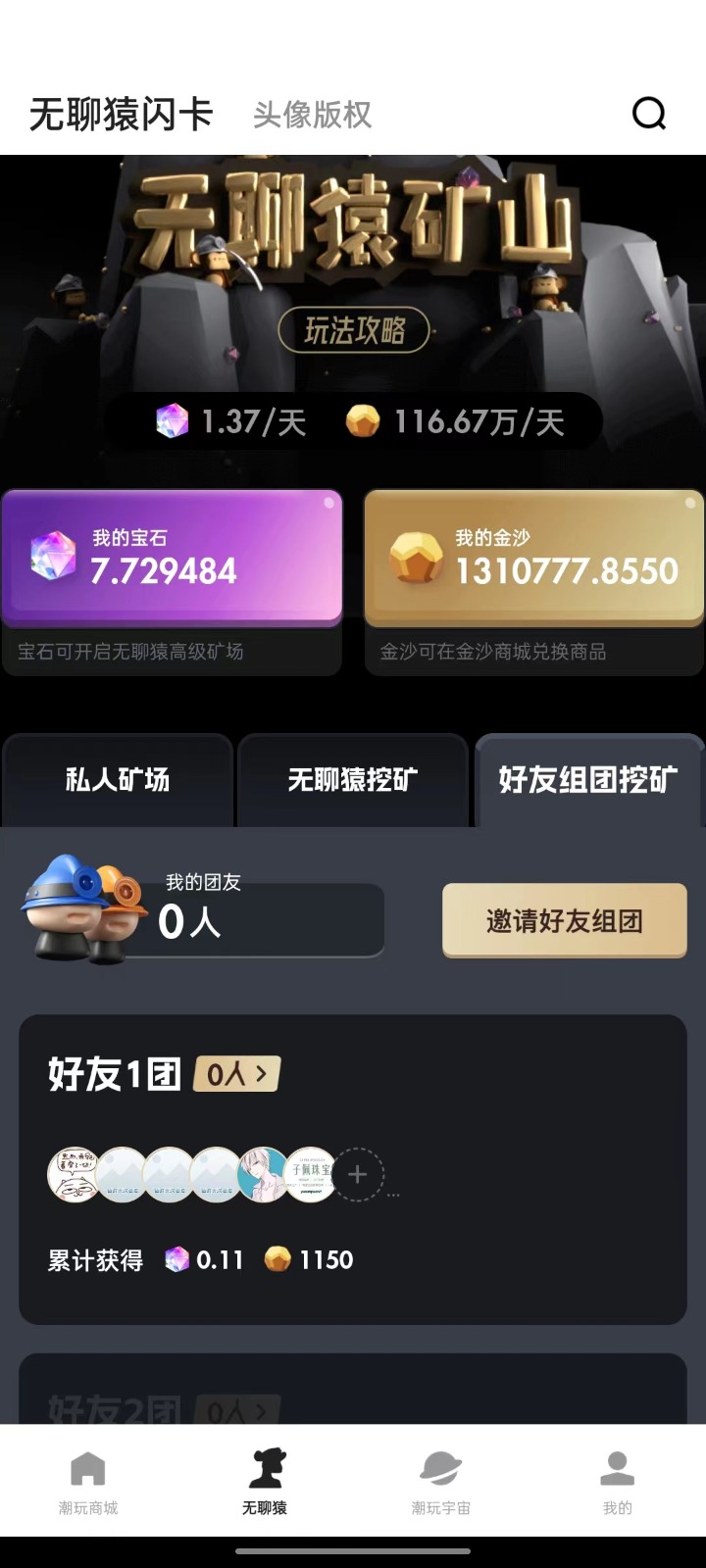Select the 无聊猿 bottom tab
The image size is (706, 1568).
(265, 1483)
